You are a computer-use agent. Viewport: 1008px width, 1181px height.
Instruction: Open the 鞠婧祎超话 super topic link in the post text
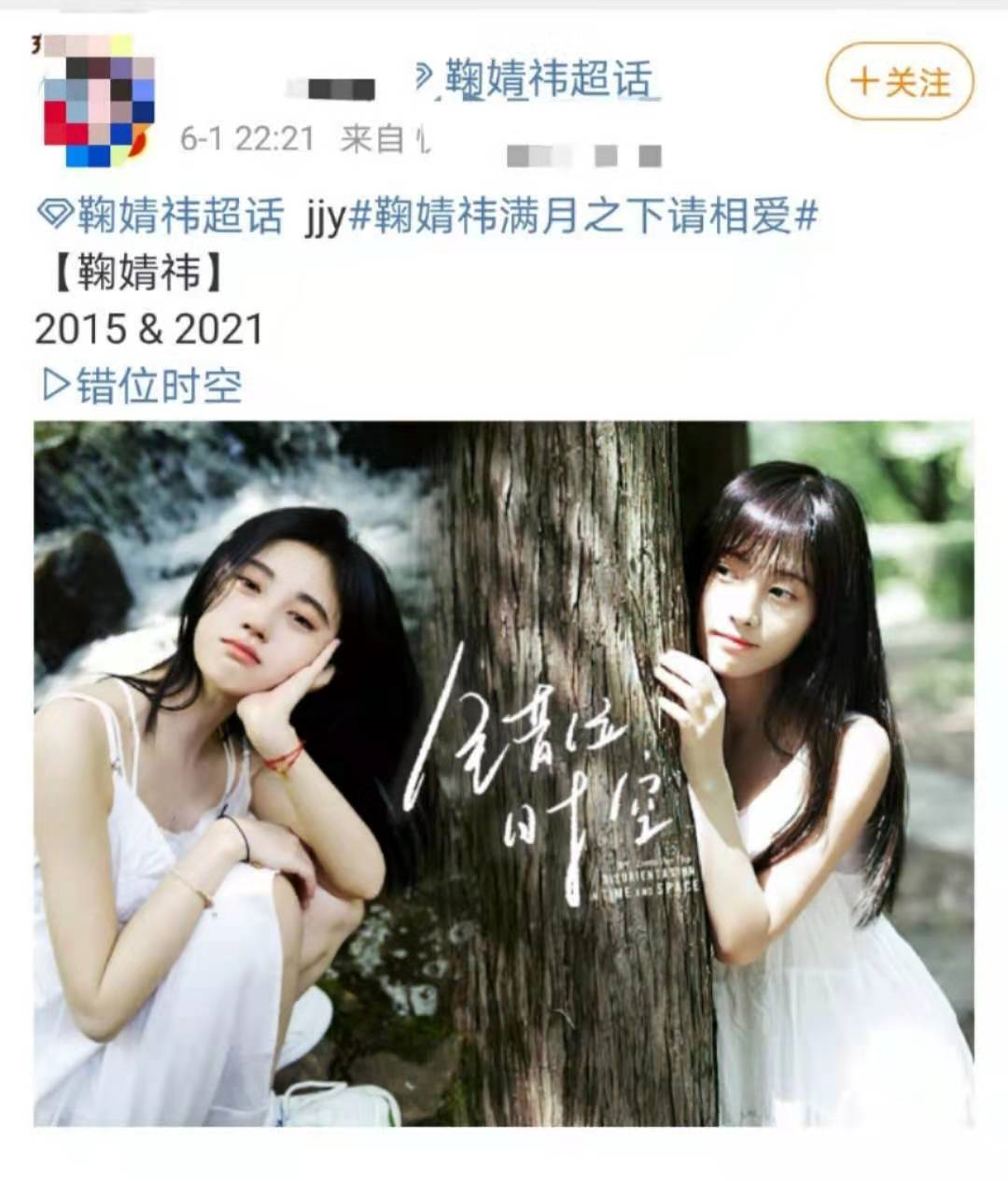(160, 217)
